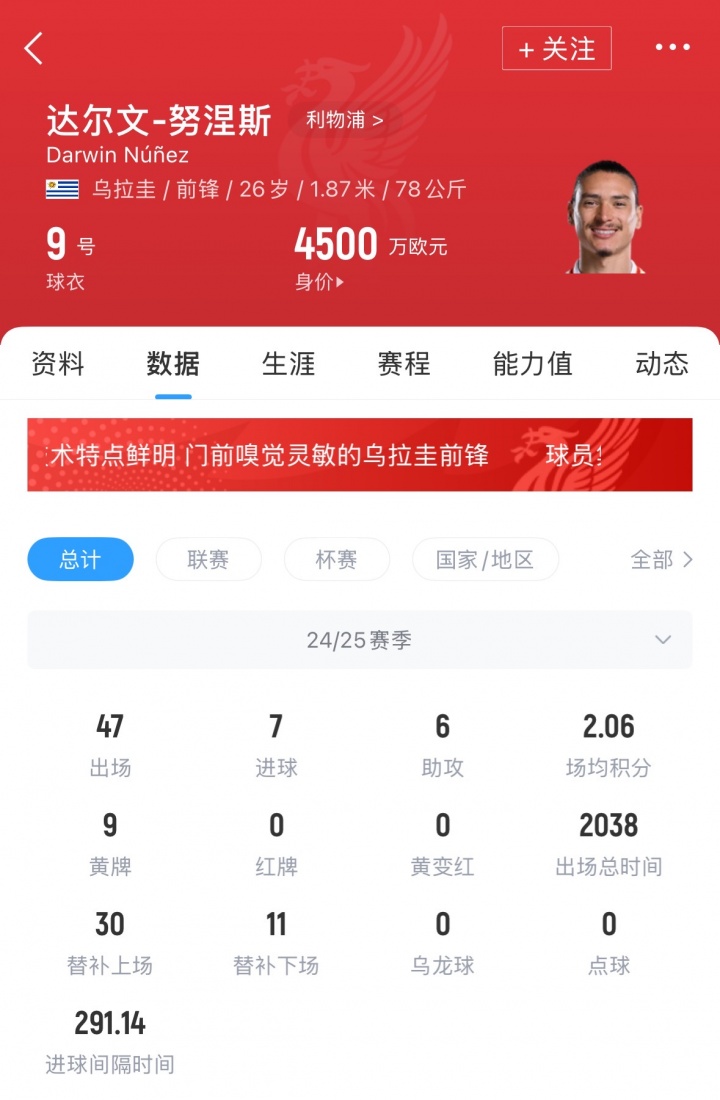Image resolution: width=720 pixels, height=1100 pixels.
Task: Switch to the 生涯 tab
Action: tap(288, 364)
